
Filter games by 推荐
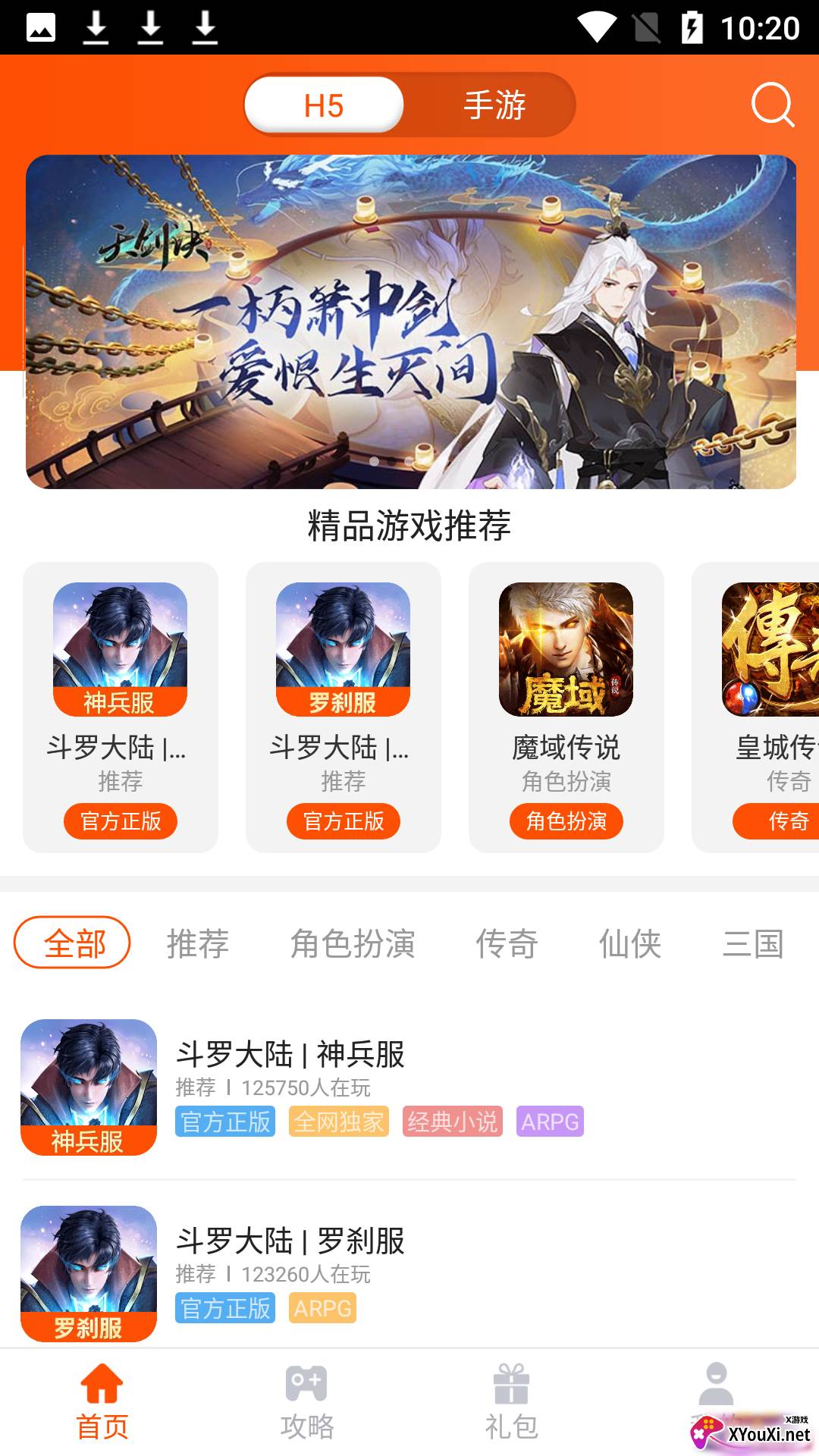click(x=197, y=943)
